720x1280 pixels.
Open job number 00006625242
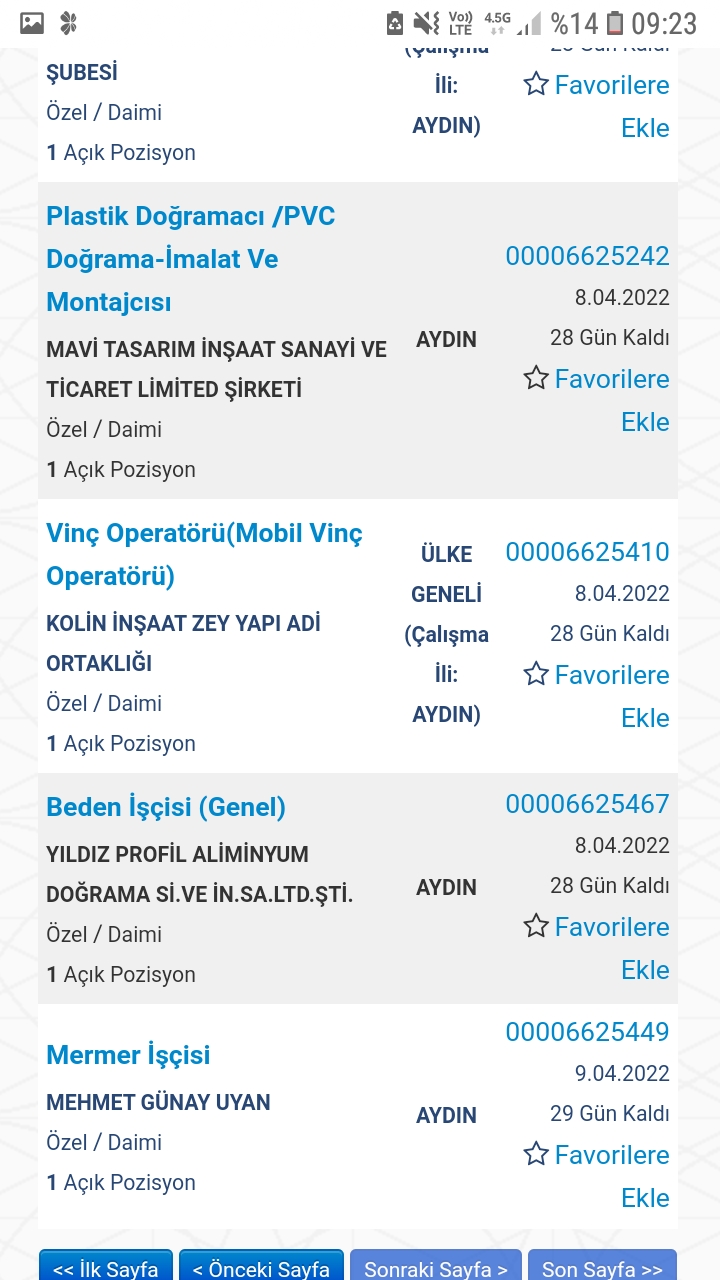(x=587, y=256)
